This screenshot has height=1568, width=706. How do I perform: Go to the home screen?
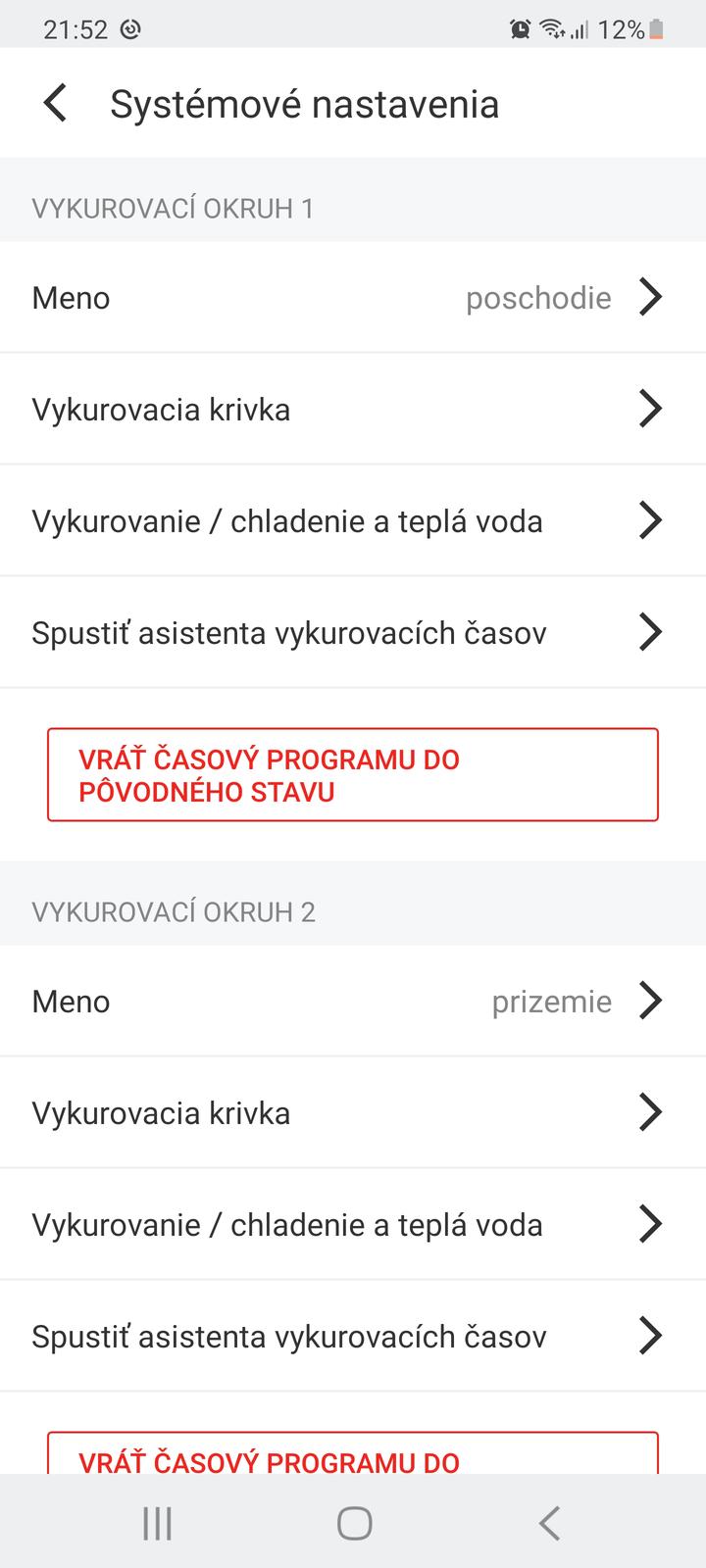coord(354,1523)
